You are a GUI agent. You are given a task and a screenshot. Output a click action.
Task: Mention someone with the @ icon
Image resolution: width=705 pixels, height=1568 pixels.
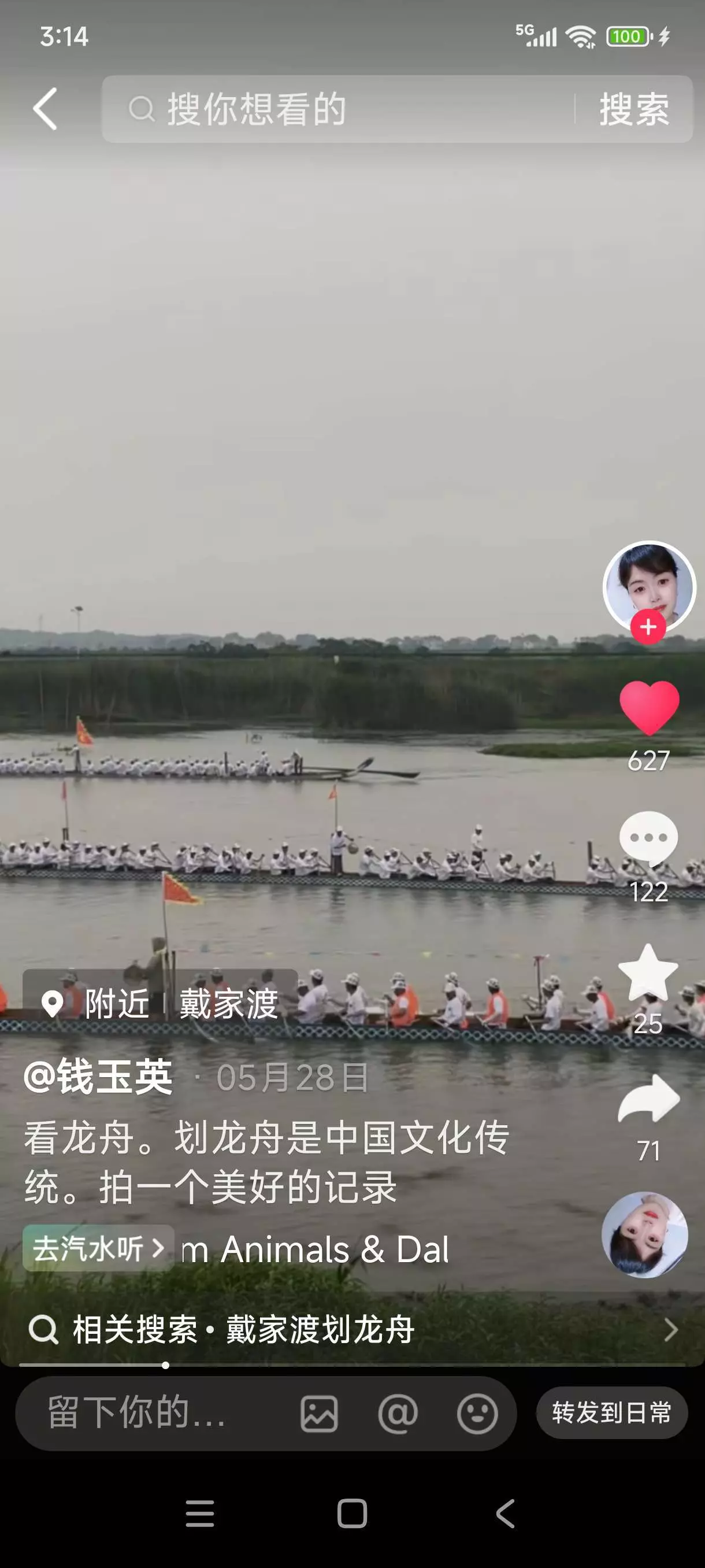pos(398,1414)
